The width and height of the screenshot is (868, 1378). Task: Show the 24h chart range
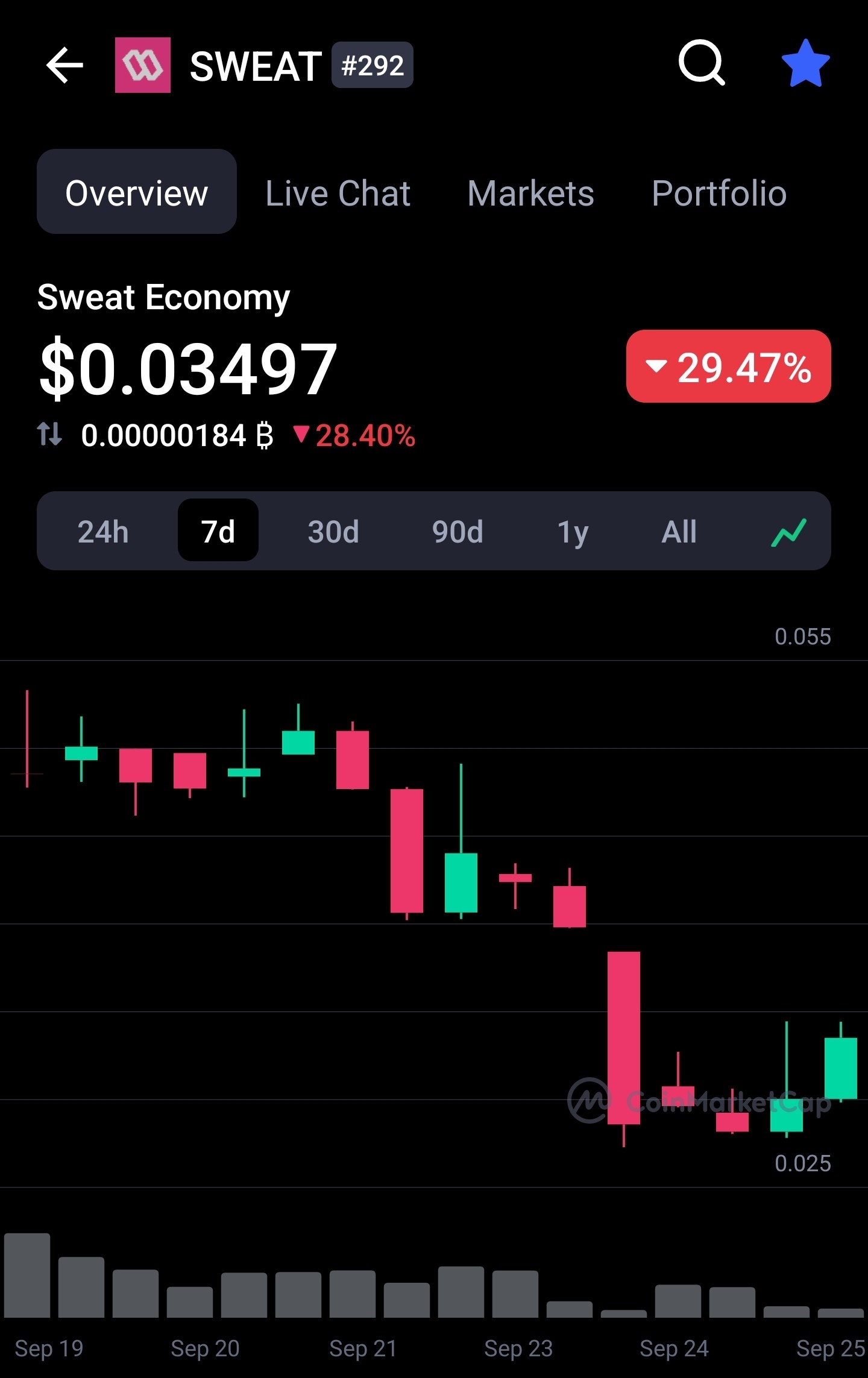[103, 531]
